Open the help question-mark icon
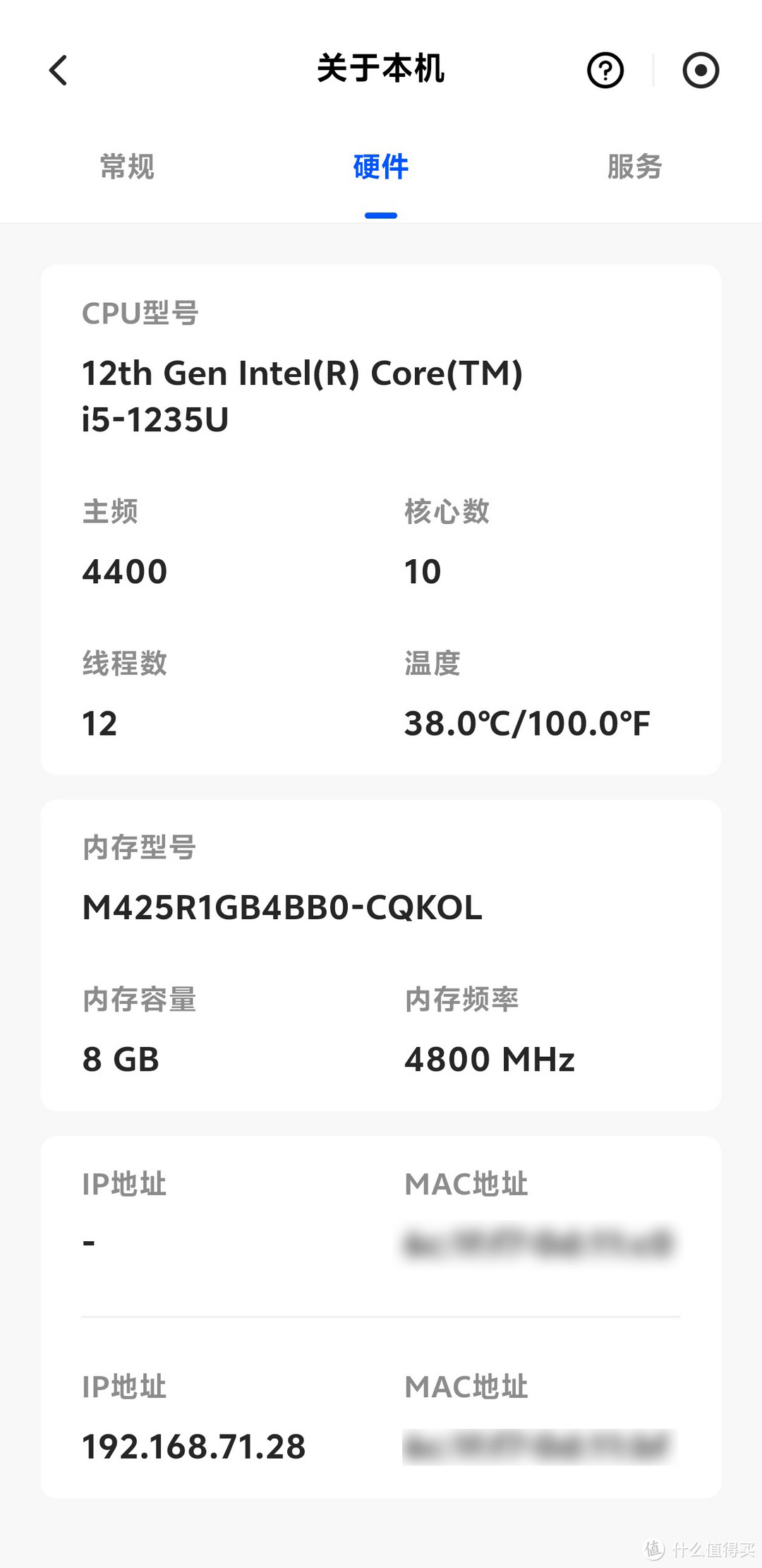762x1568 pixels. (x=605, y=70)
